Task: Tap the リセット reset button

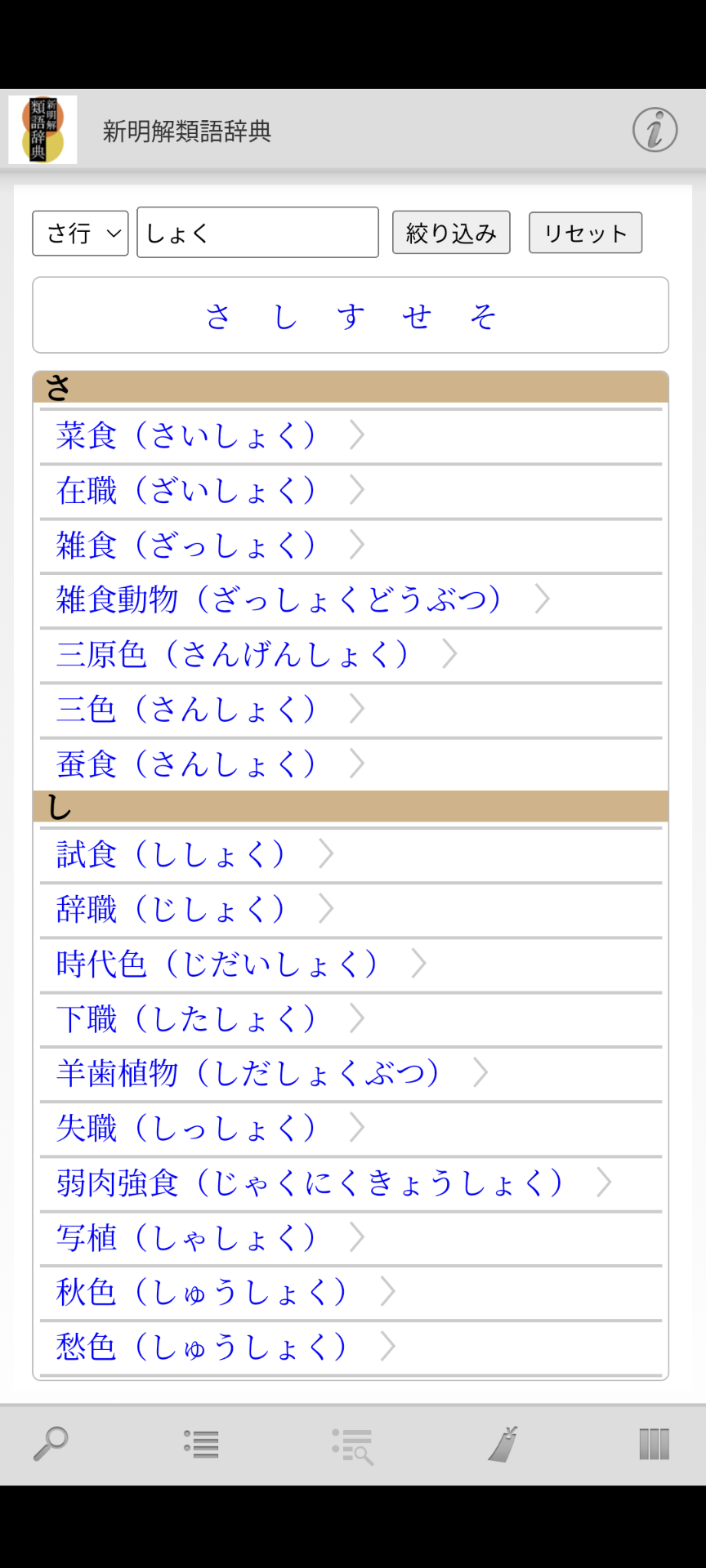Action: tap(585, 233)
